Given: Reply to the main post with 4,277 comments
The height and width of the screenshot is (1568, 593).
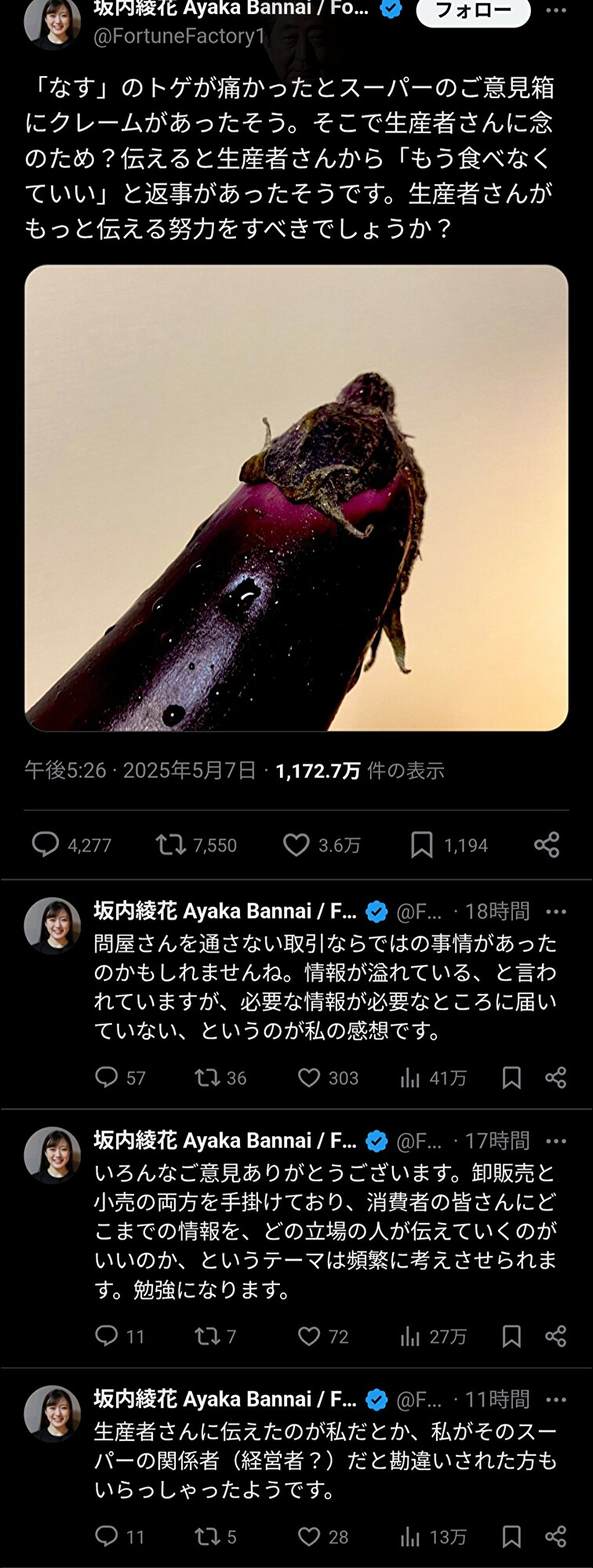Looking at the screenshot, I should point(45,844).
